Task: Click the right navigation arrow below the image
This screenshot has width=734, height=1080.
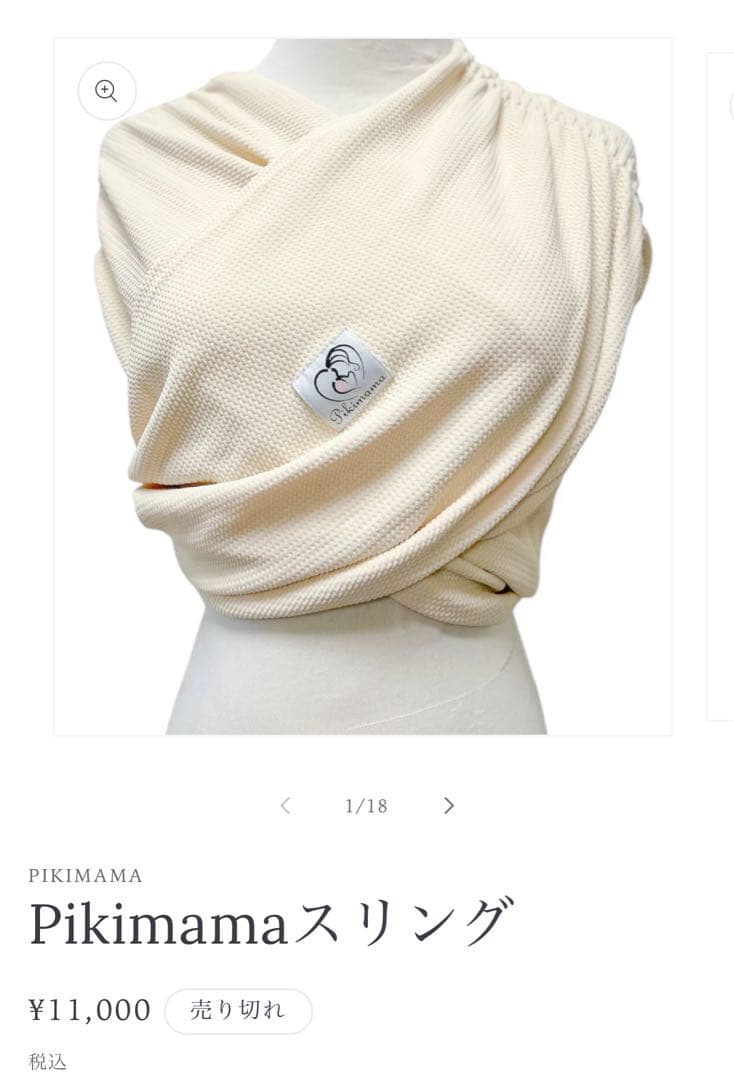Action: 449,805
